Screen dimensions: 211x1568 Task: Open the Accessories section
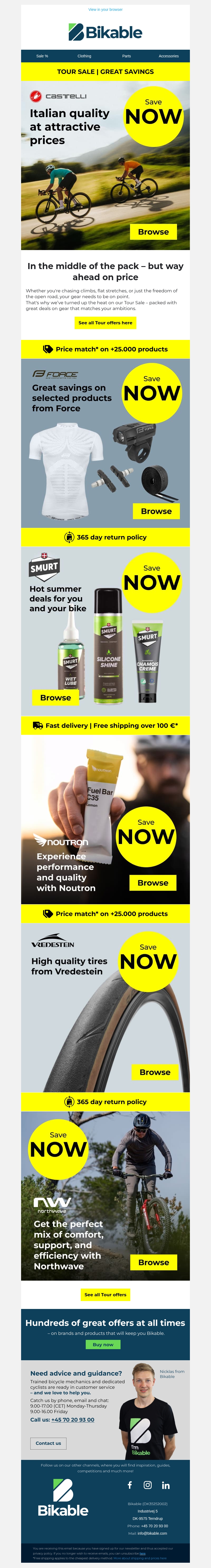coord(169,56)
